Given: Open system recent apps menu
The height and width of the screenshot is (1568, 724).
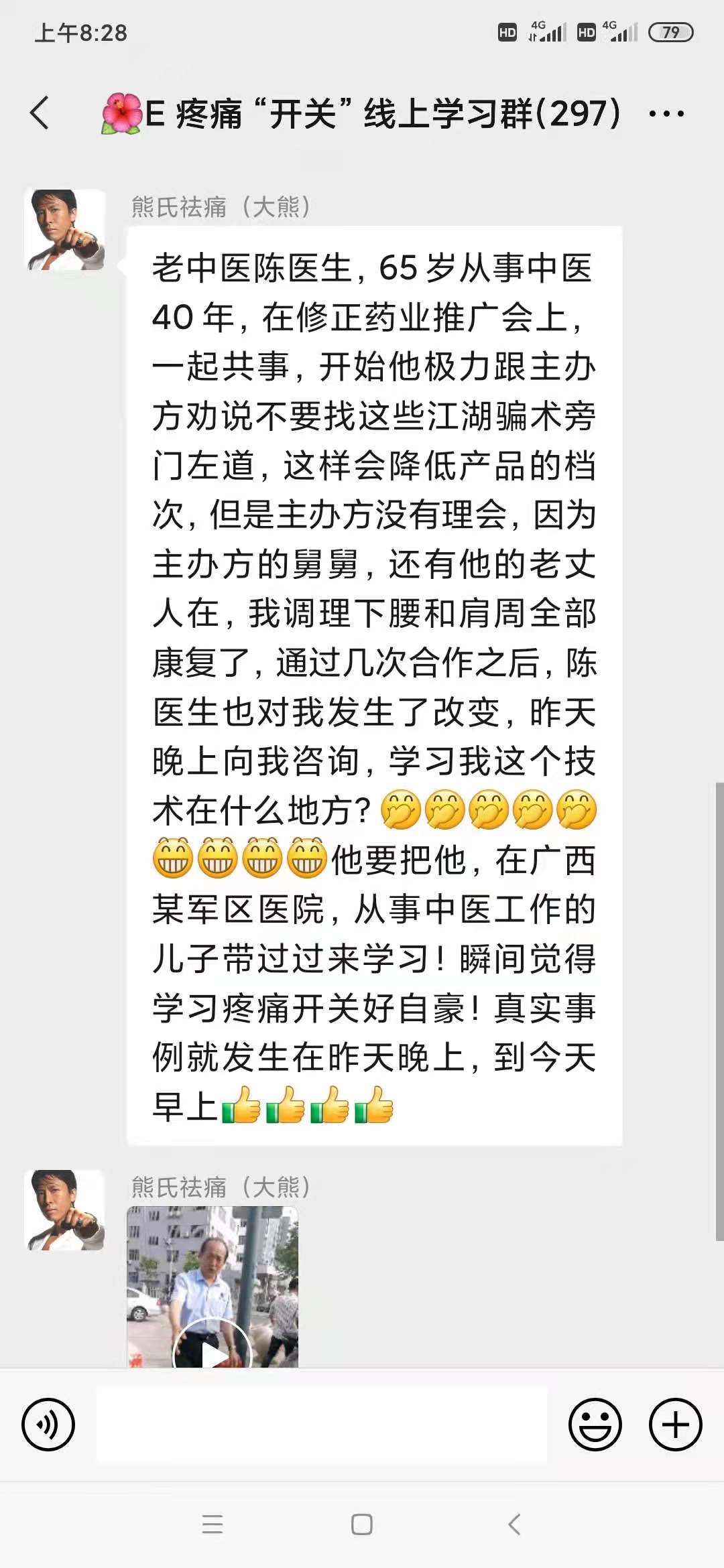Looking at the screenshot, I should (x=213, y=1524).
